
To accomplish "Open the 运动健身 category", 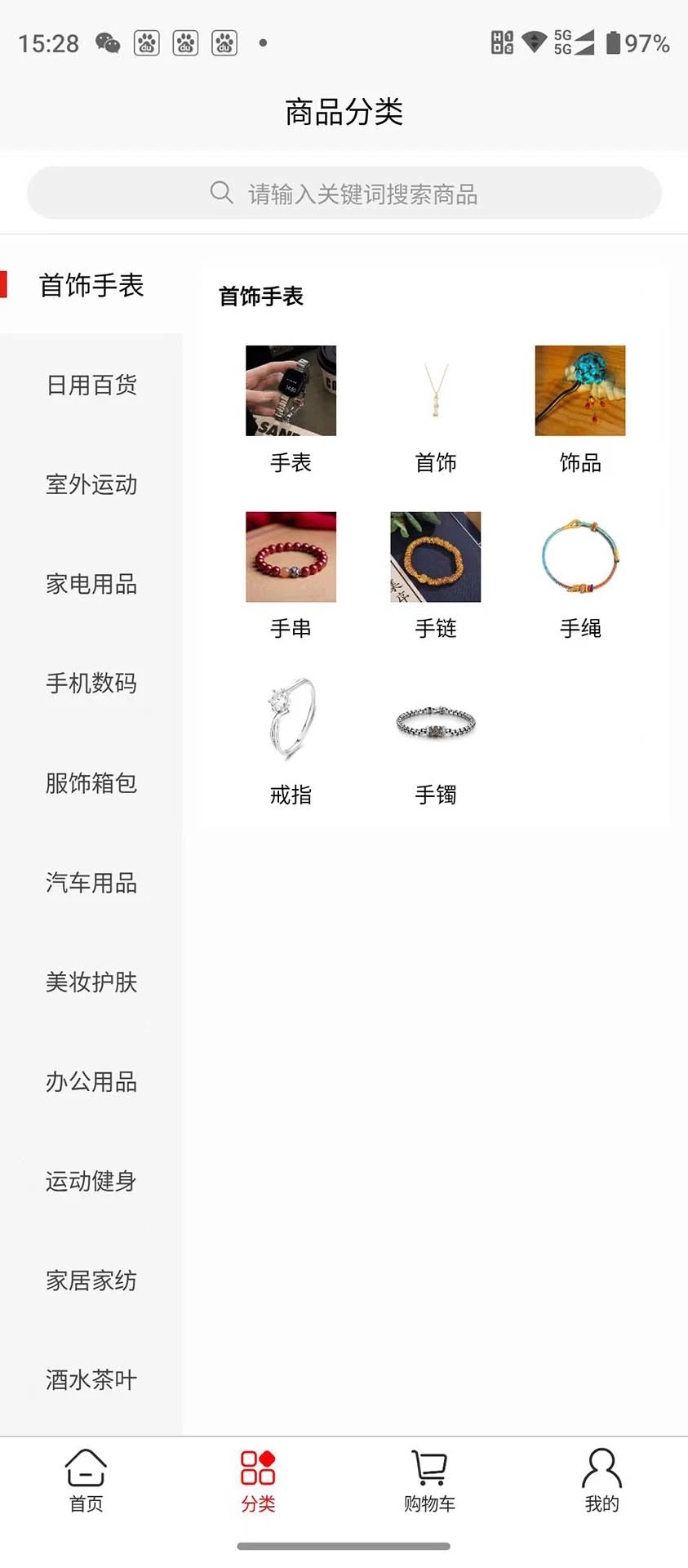I will pos(90,1181).
